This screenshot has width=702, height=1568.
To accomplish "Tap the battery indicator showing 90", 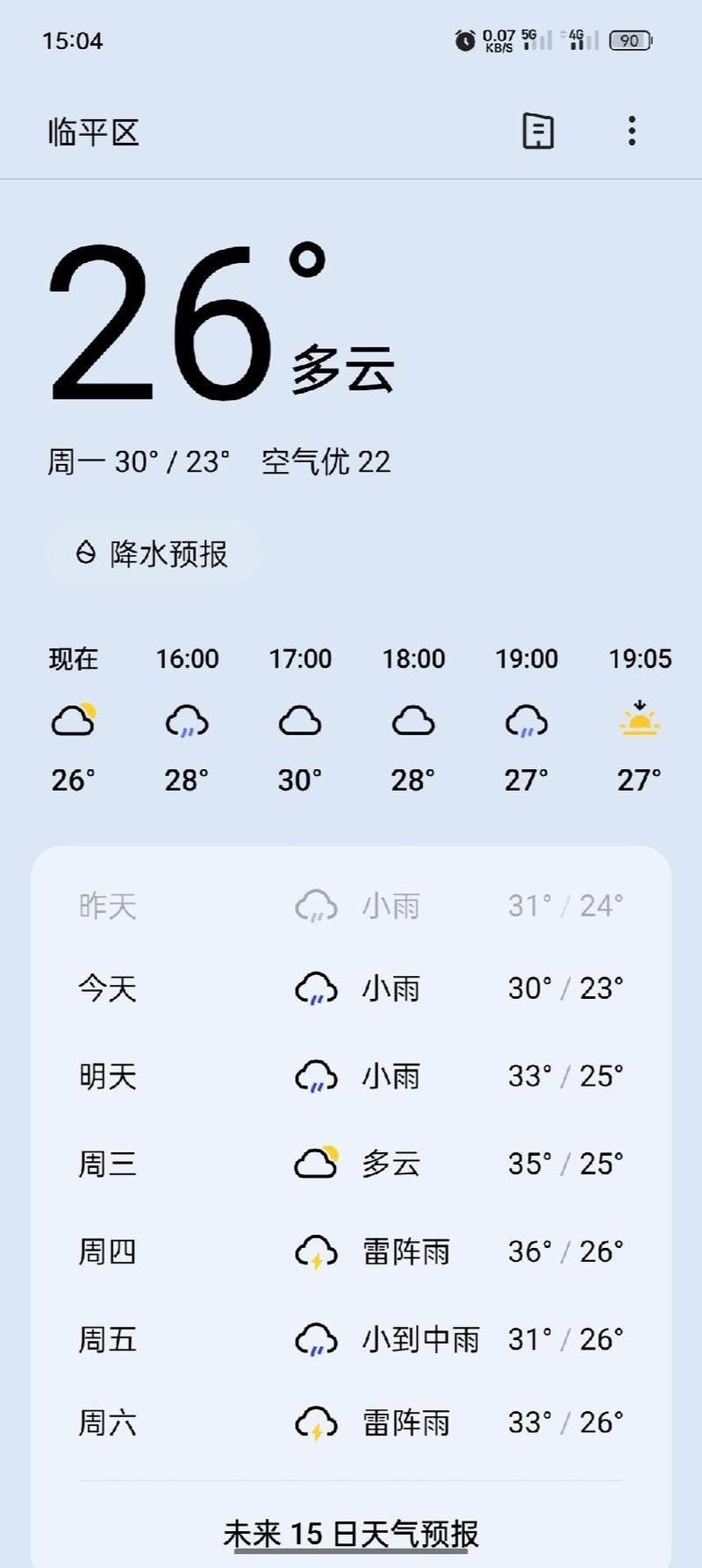I will tap(628, 40).
